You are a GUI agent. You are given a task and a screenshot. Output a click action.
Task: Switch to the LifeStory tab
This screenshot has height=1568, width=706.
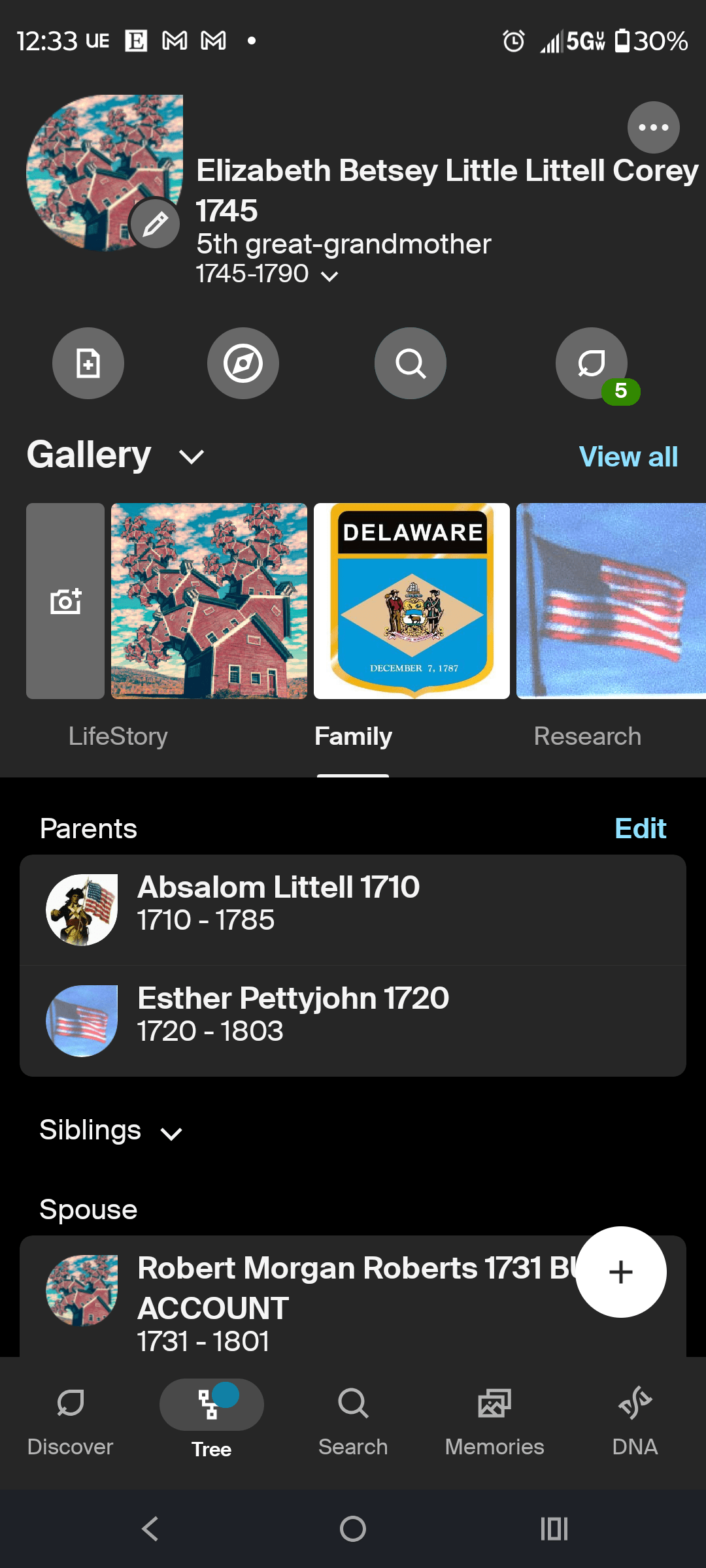(118, 736)
